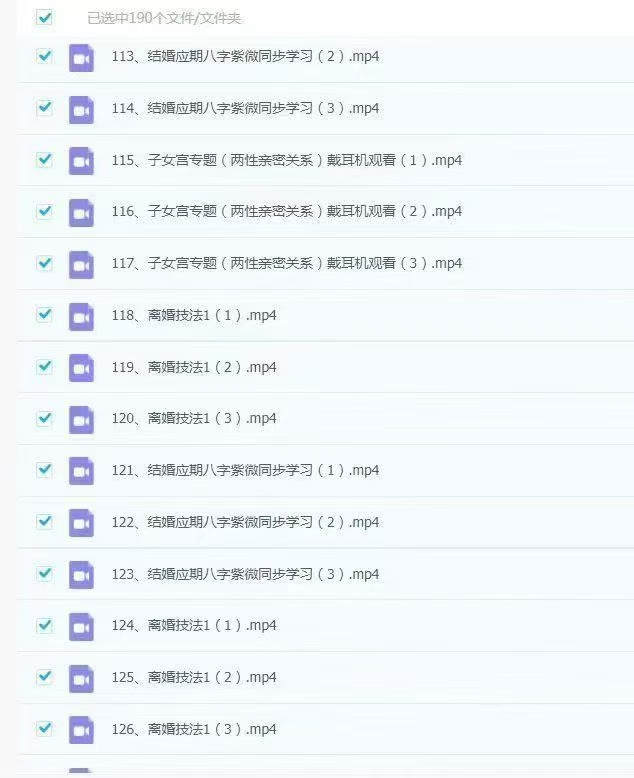Open file 115、子女宫专题 戴耳机观看（1）.mp4
This screenshot has height=778, width=634.
tap(286, 160)
